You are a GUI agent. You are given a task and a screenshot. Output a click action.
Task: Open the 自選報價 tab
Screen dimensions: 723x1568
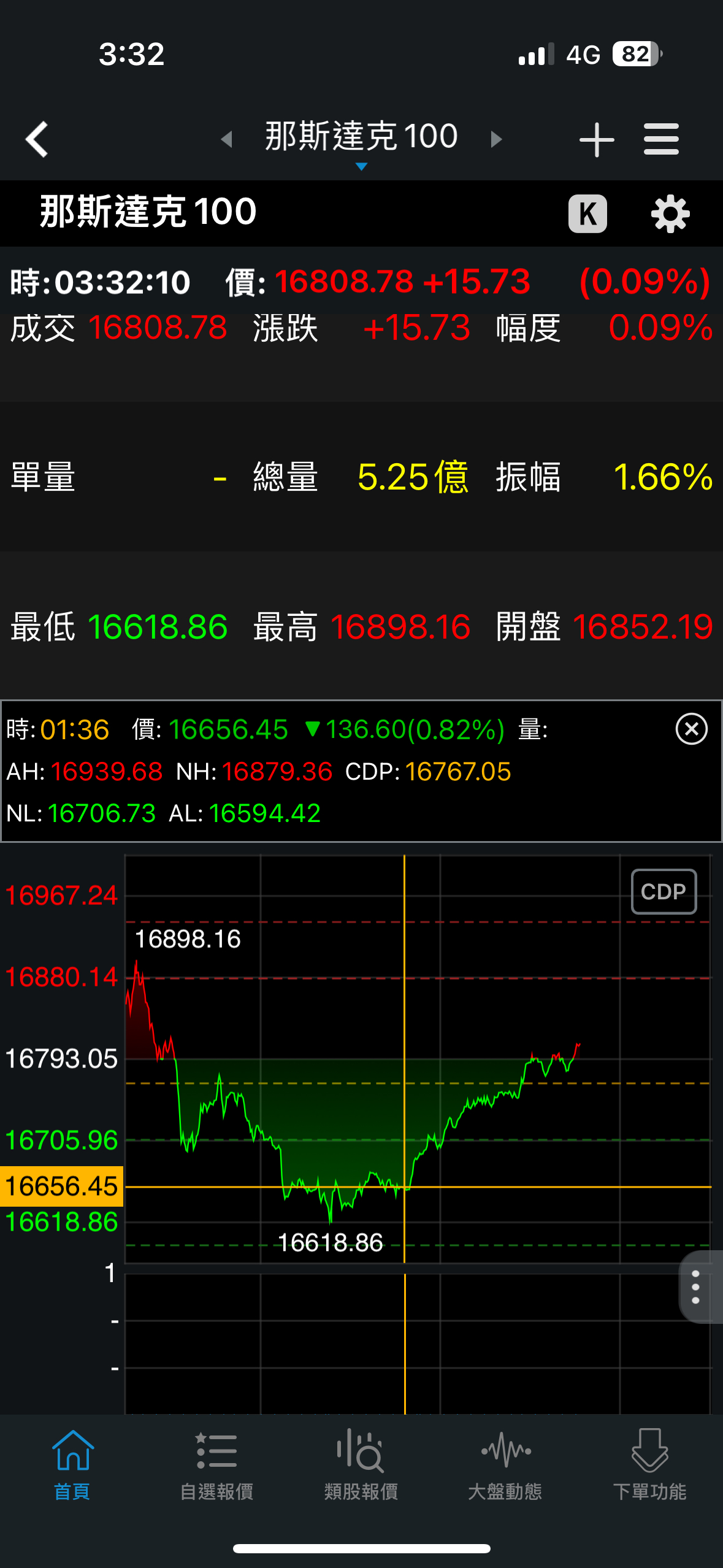click(x=216, y=1465)
